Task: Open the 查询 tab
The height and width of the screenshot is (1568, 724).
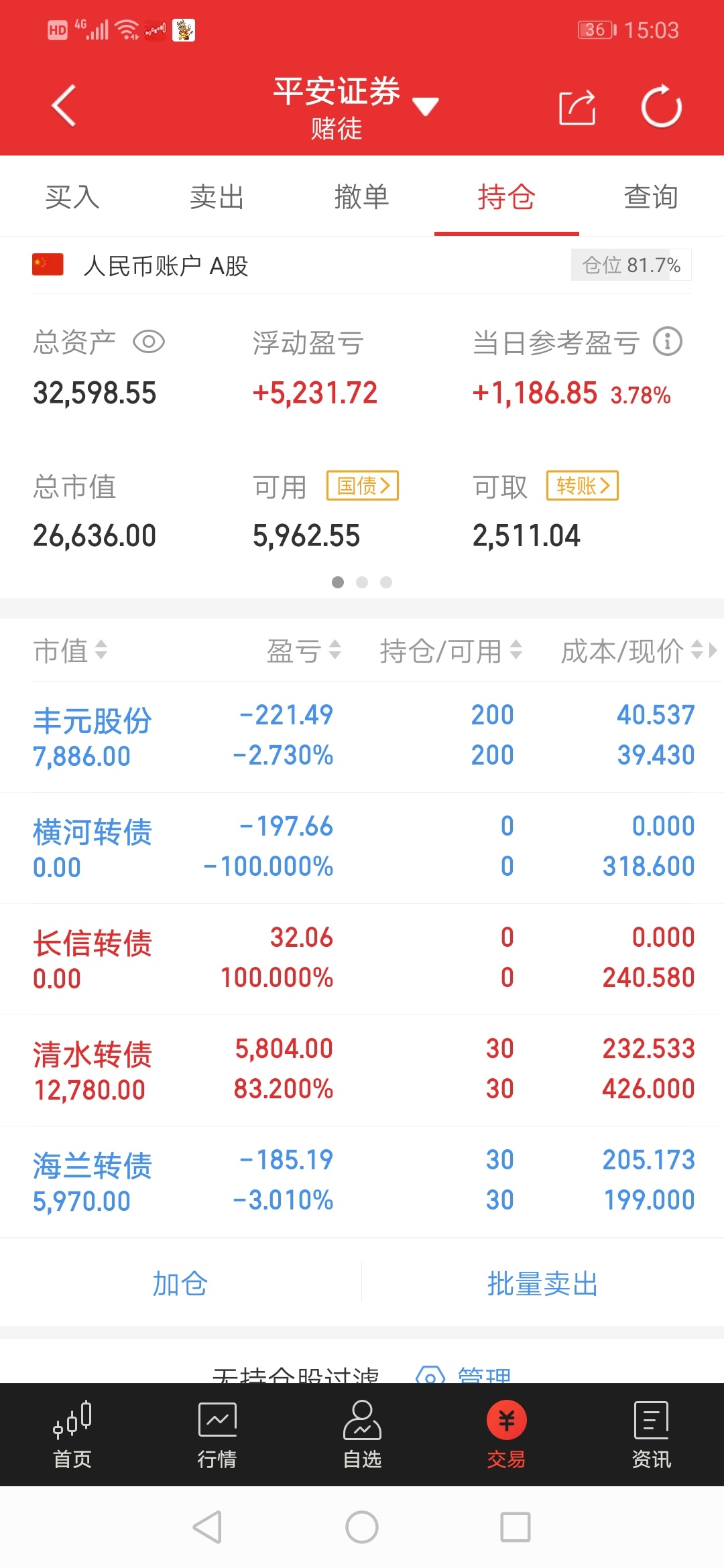Action: point(652,197)
